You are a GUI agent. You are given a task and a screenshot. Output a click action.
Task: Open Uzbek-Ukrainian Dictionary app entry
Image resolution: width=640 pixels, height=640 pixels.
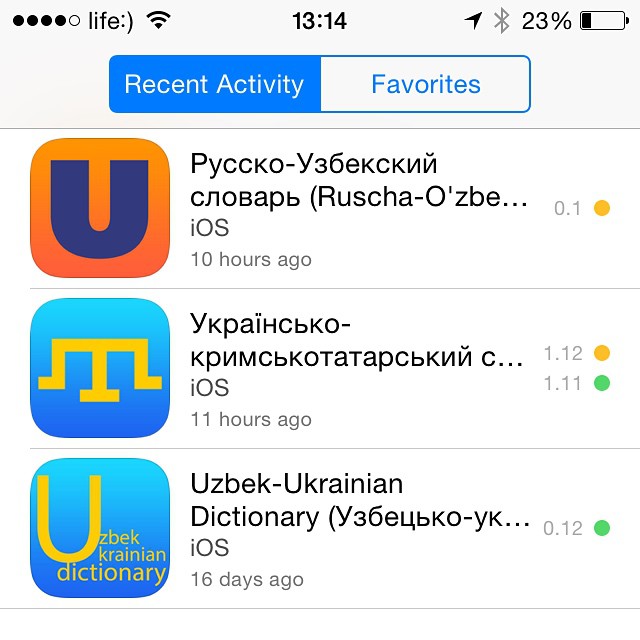click(360, 528)
